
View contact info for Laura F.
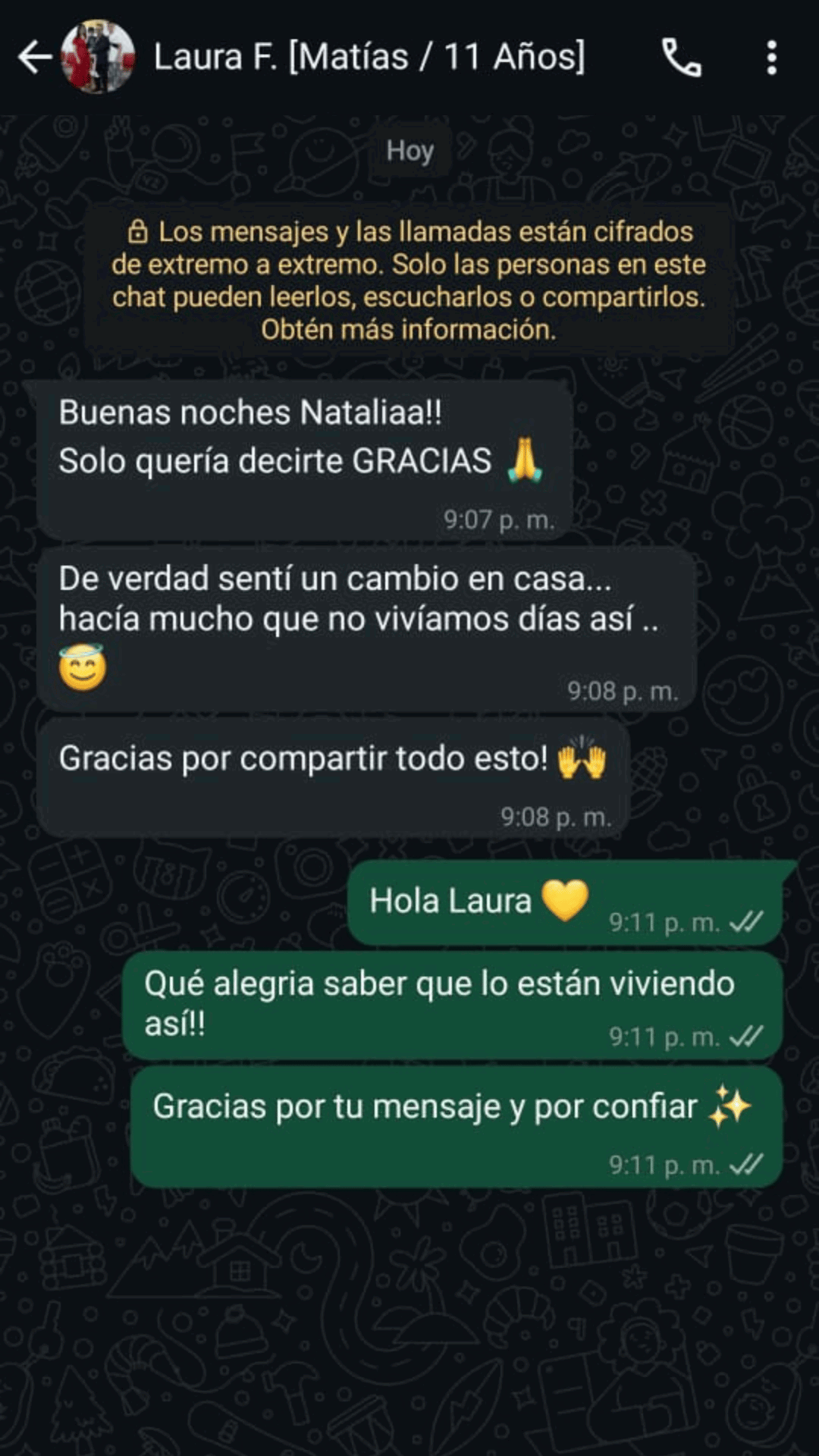coord(369,58)
